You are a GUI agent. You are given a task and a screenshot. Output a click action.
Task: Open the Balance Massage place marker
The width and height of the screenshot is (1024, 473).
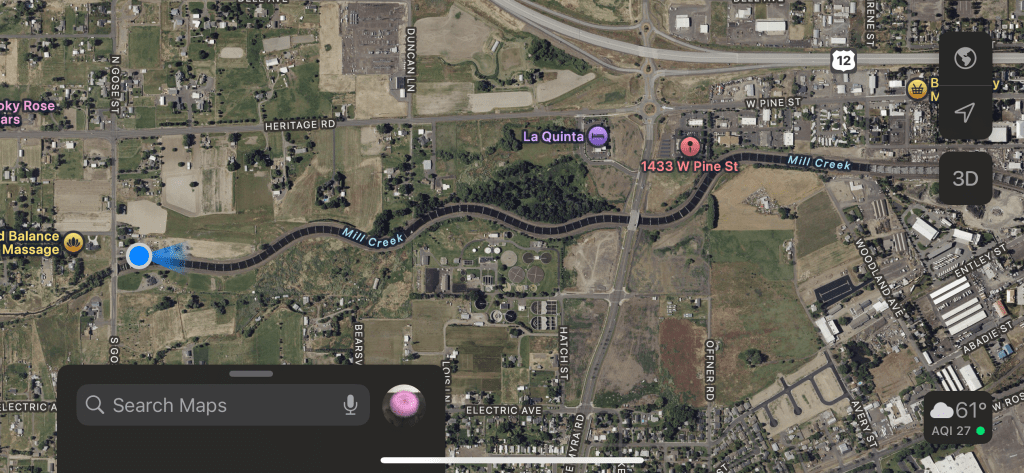tap(73, 241)
